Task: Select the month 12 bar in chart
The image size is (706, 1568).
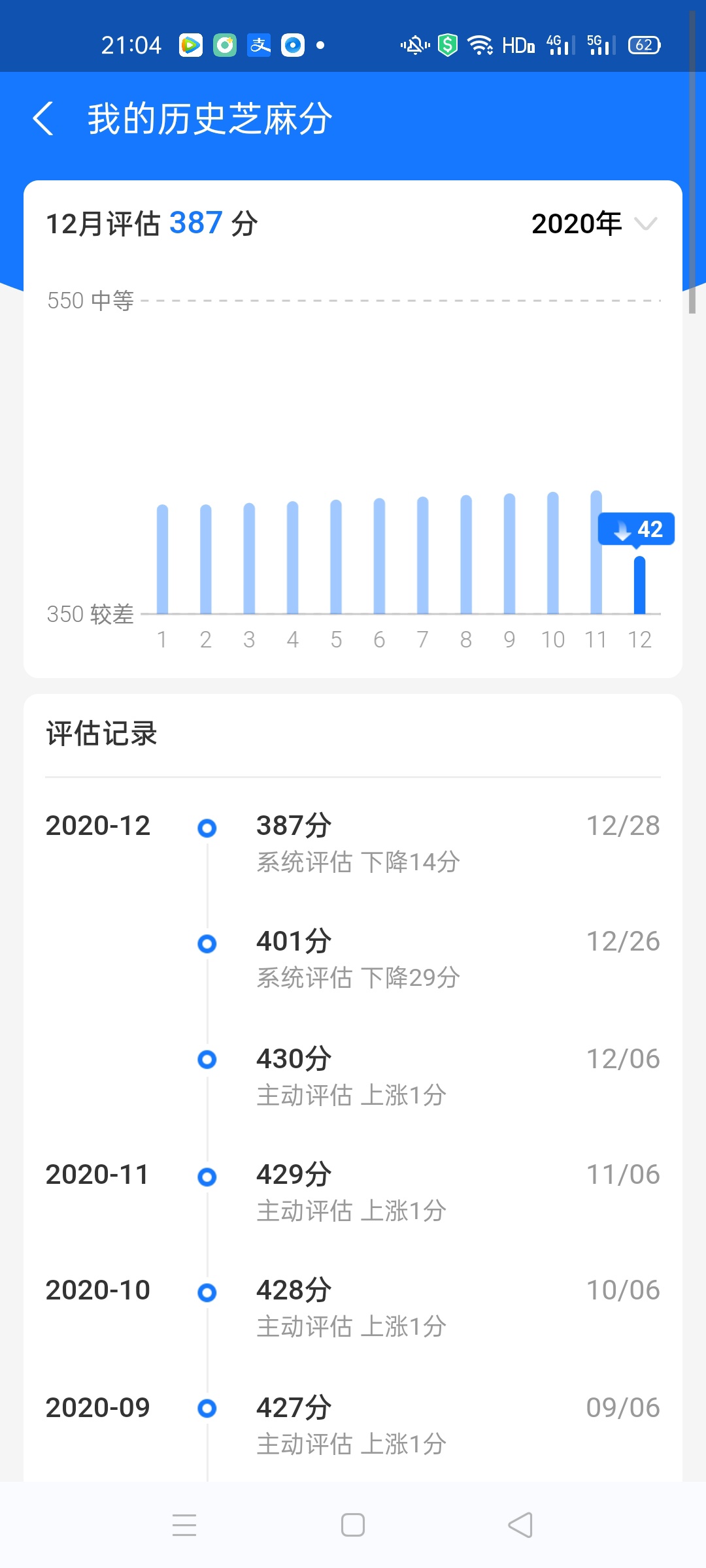Action: [x=639, y=585]
